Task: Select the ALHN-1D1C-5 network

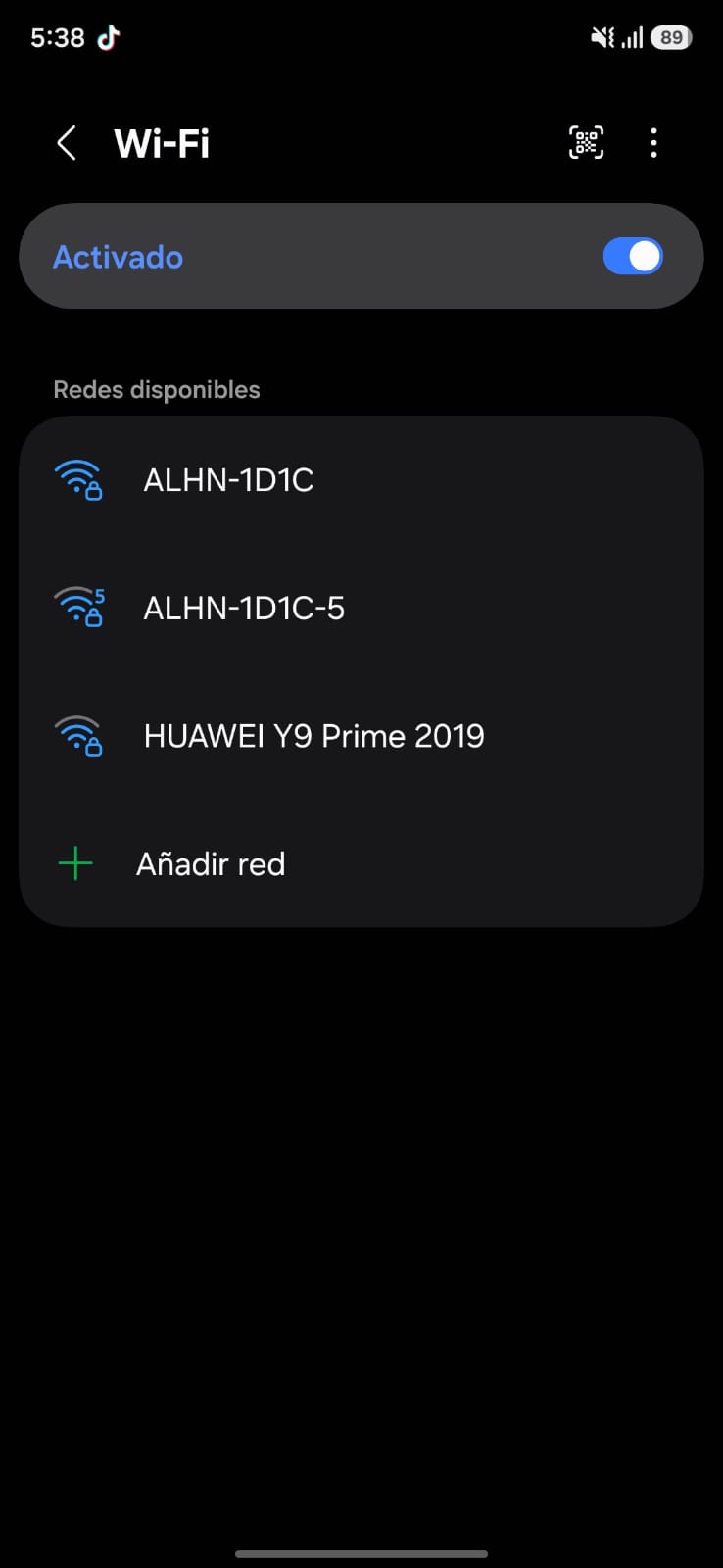Action: [361, 608]
